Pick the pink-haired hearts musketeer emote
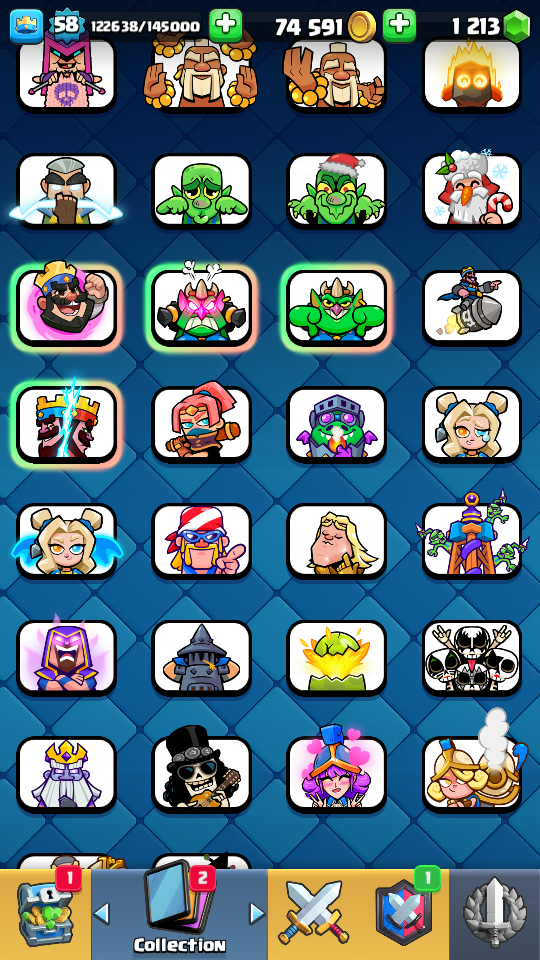 (x=336, y=774)
